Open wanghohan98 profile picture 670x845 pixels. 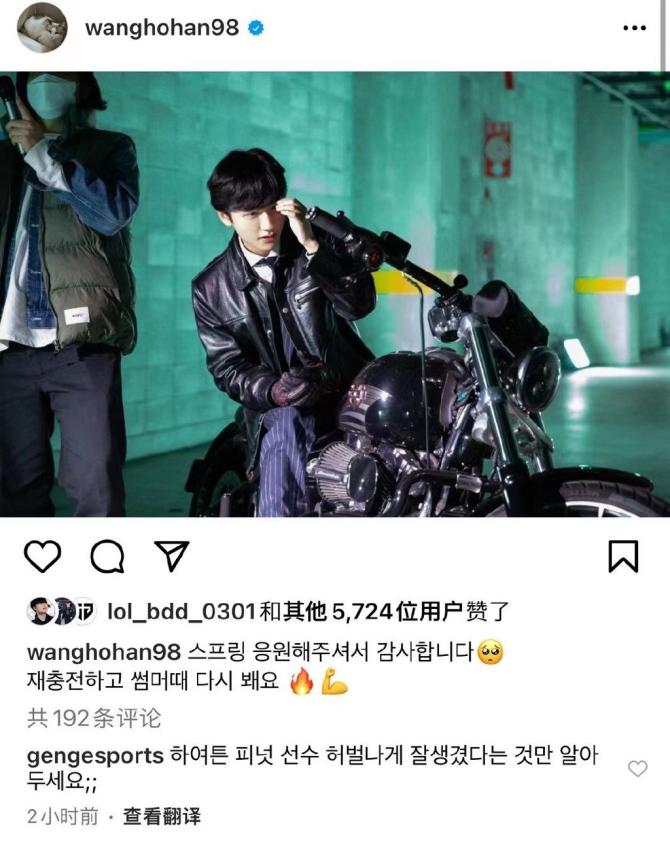tap(42, 28)
